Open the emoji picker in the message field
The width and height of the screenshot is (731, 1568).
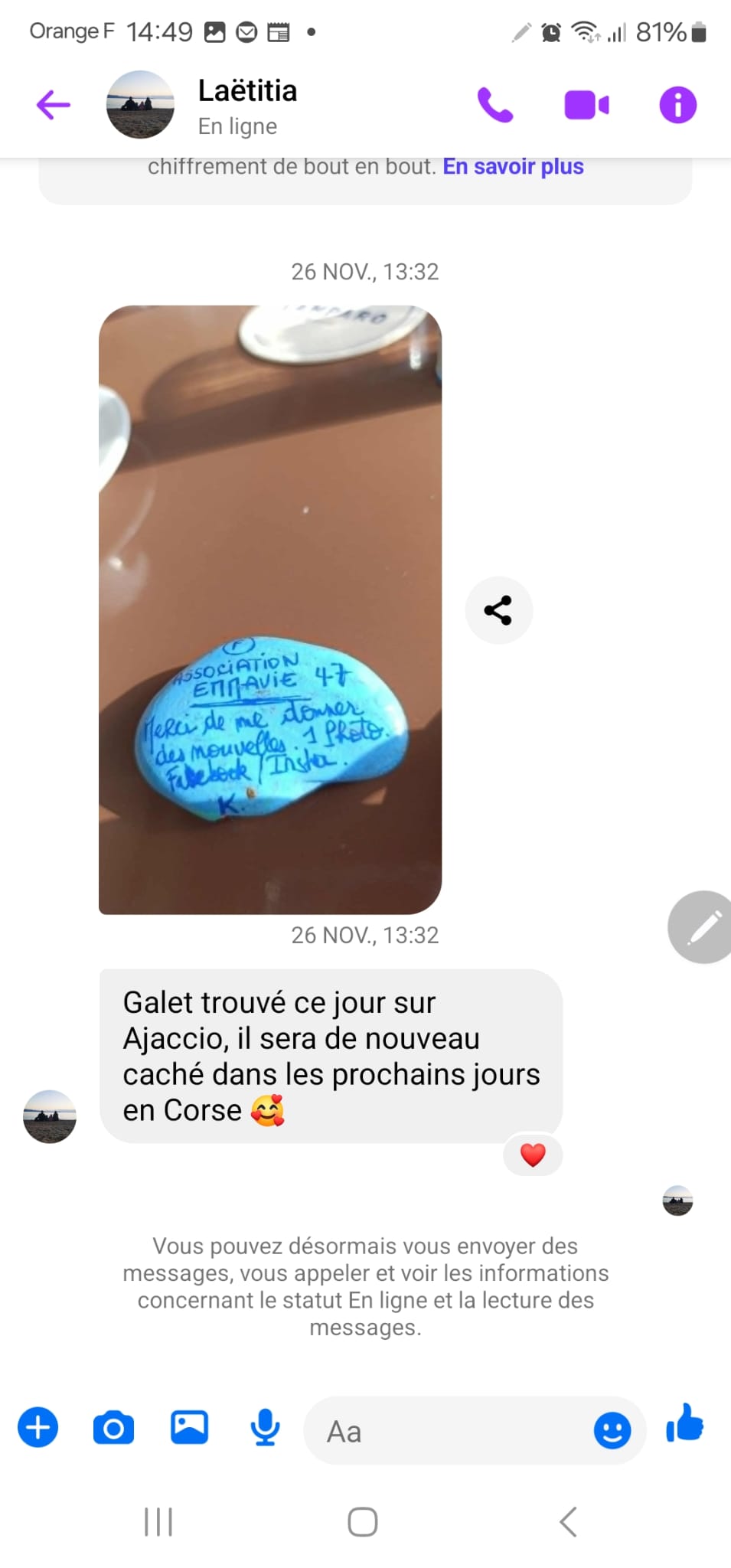click(x=612, y=1430)
